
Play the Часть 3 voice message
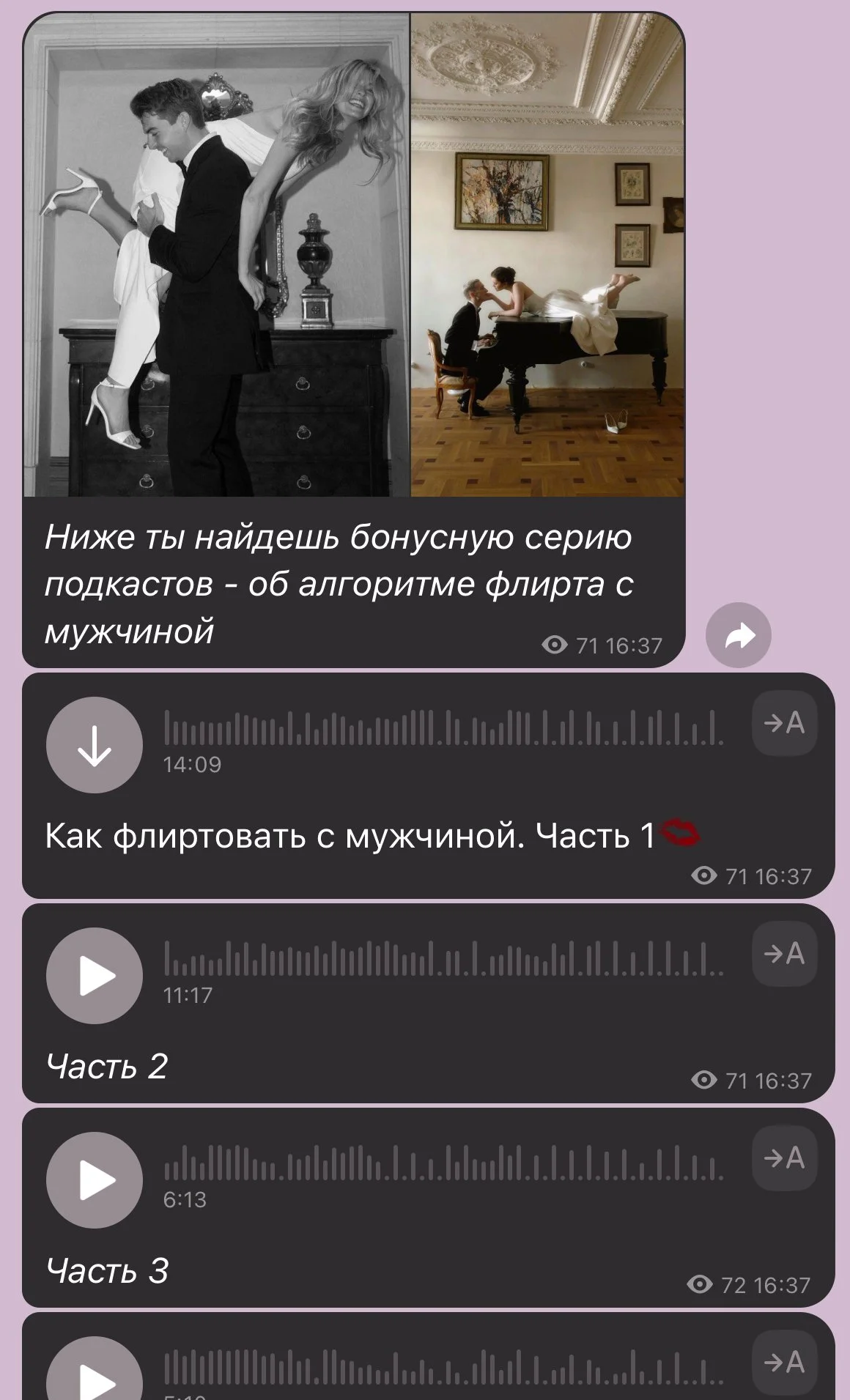[95, 1180]
